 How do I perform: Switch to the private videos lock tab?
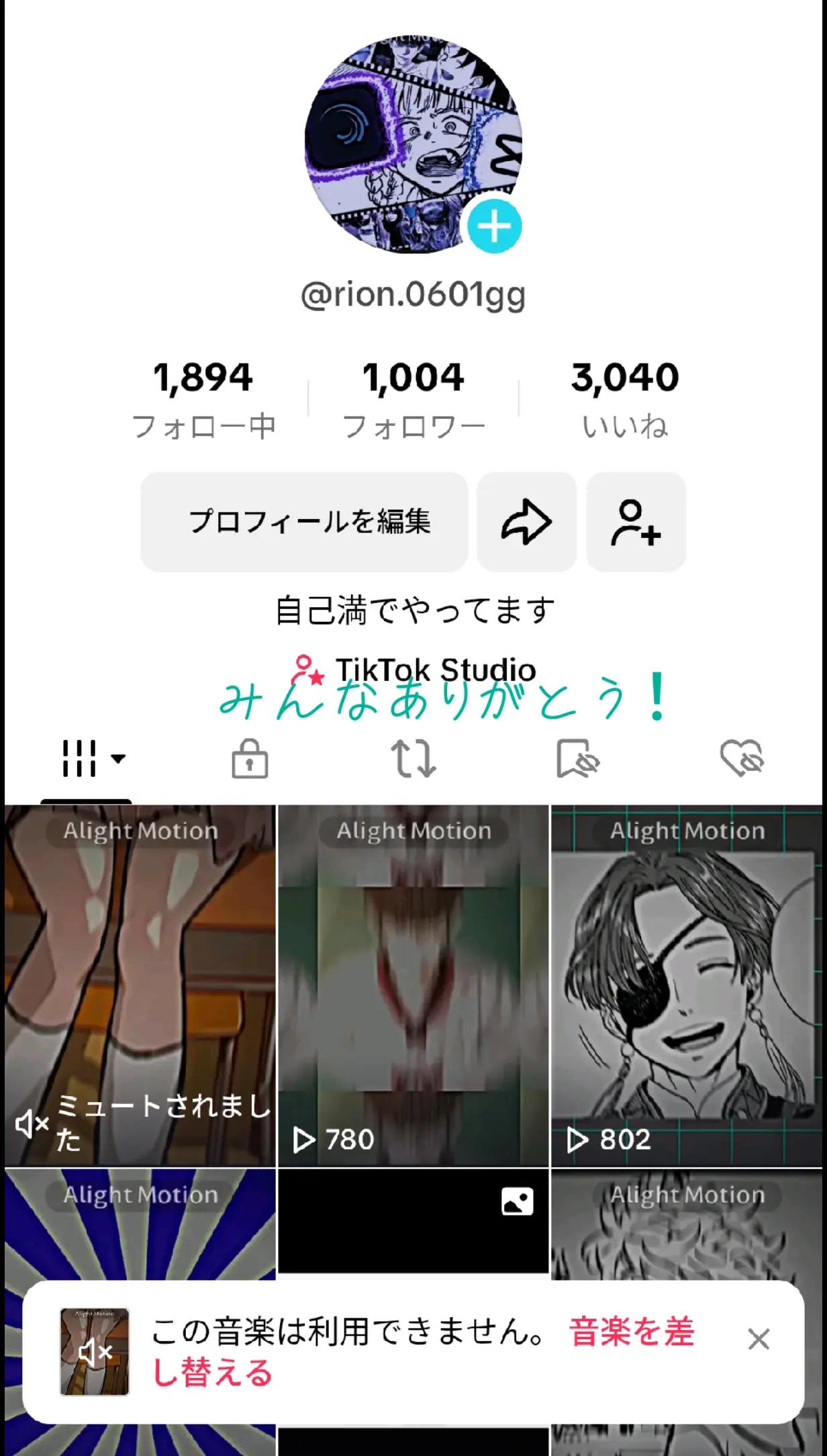(250, 759)
